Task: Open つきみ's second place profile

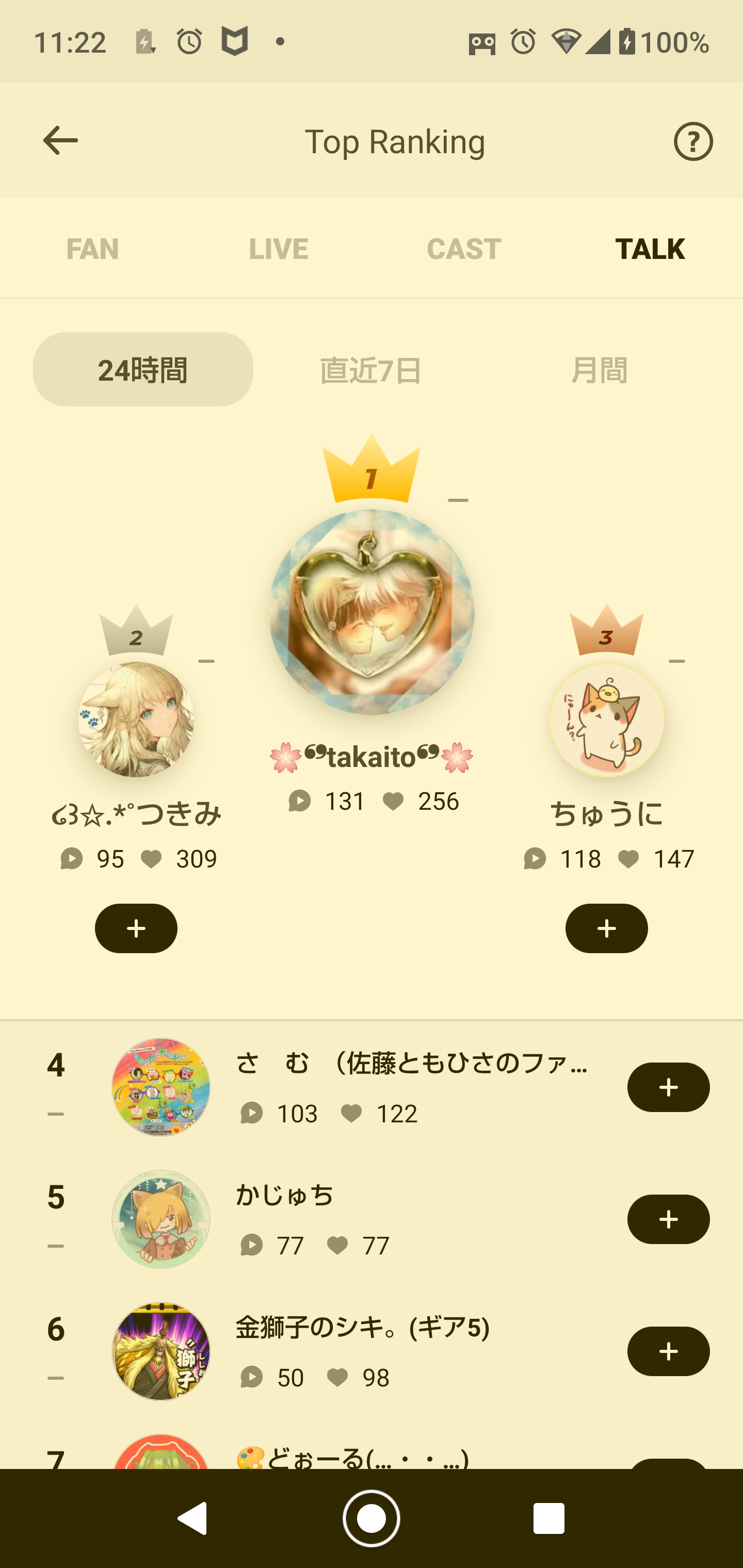Action: 136,720
